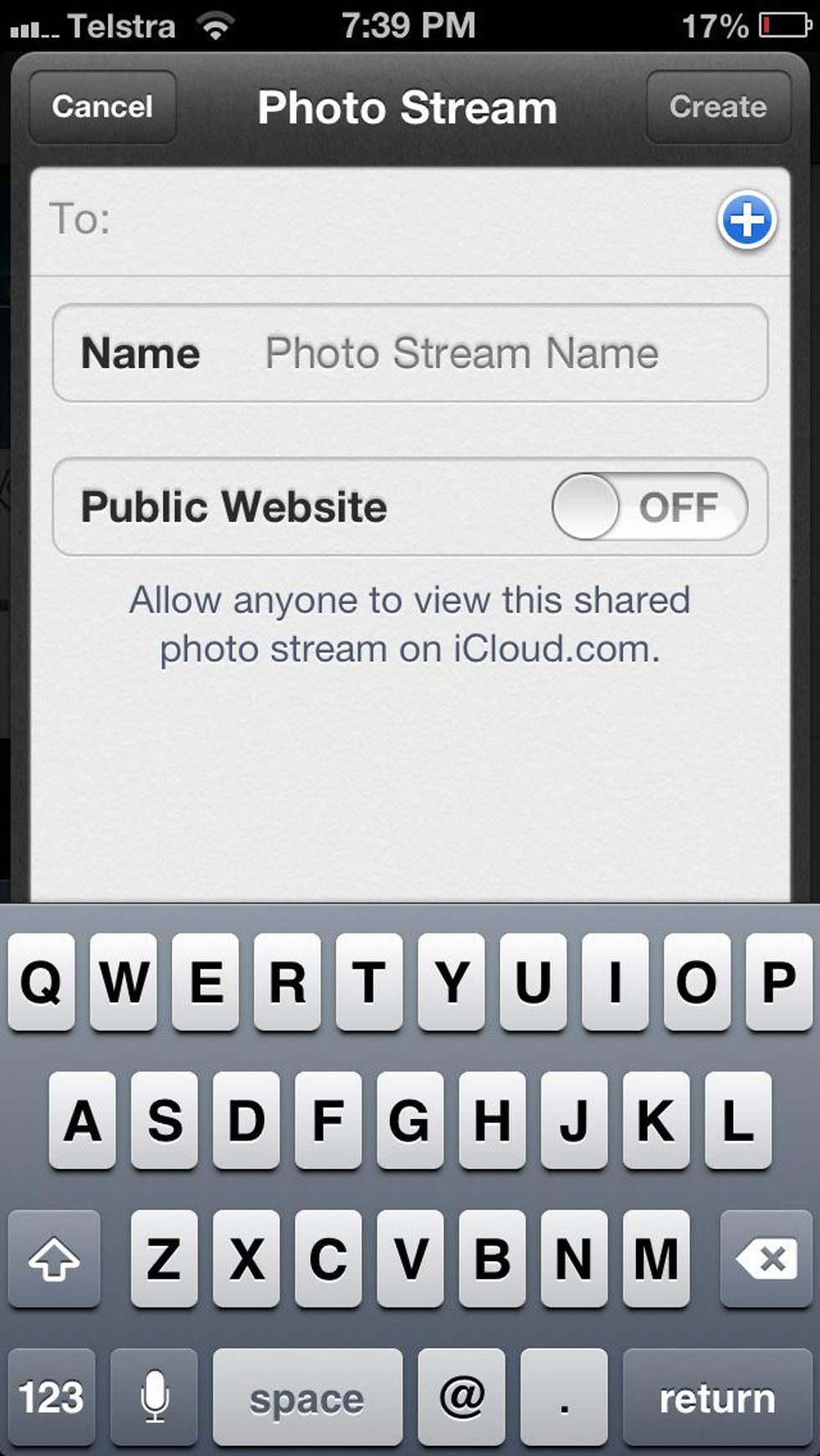Switch to the 123 numeric keyboard
Viewport: 820px width, 1456px height.
click(52, 1397)
